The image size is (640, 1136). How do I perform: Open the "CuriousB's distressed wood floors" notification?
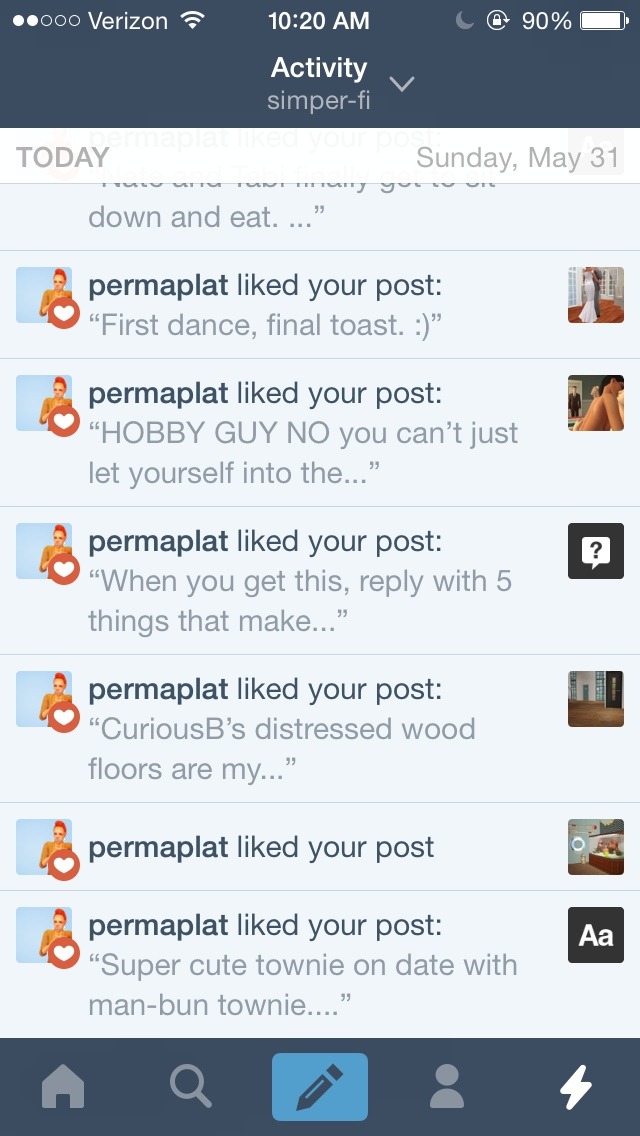[x=300, y=728]
